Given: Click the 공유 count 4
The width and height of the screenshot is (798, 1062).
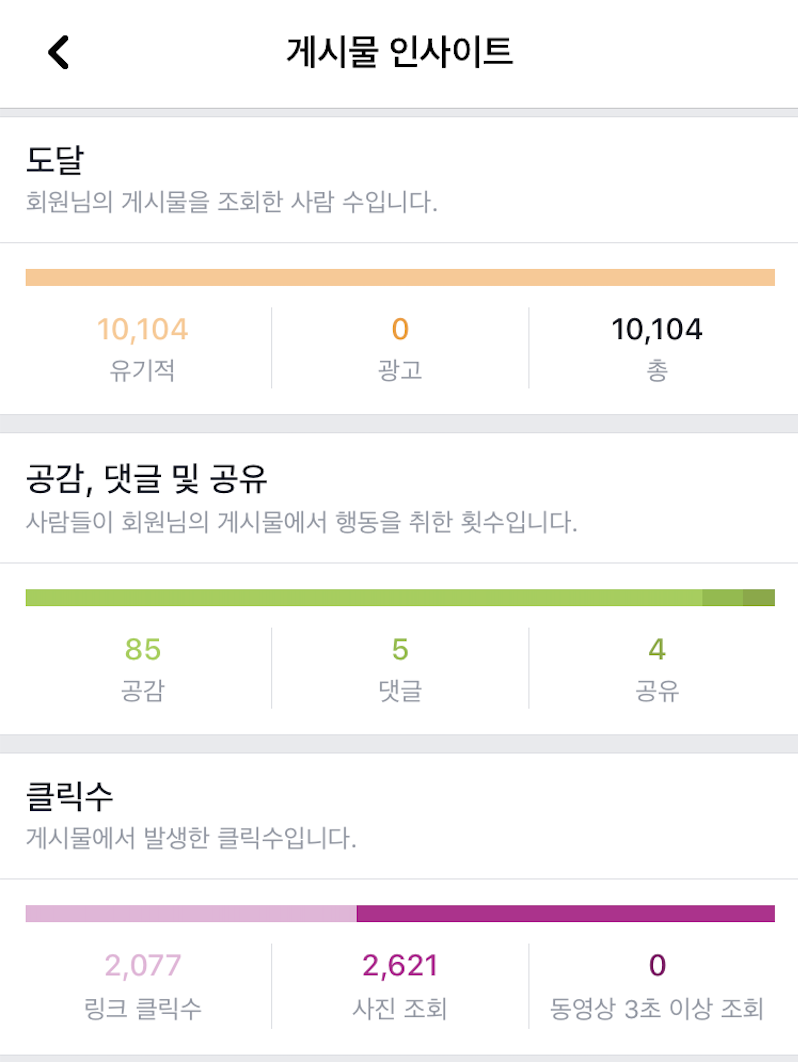Looking at the screenshot, I should 656,650.
